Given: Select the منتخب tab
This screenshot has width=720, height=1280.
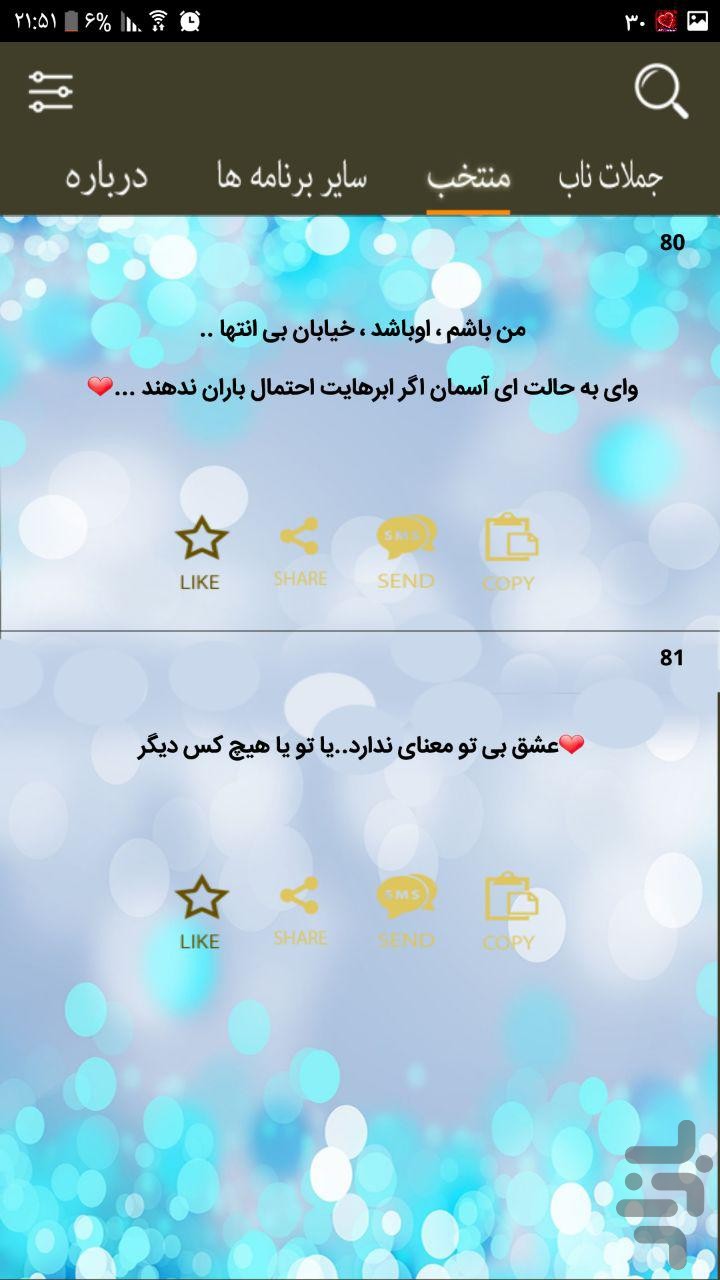Looking at the screenshot, I should (469, 177).
